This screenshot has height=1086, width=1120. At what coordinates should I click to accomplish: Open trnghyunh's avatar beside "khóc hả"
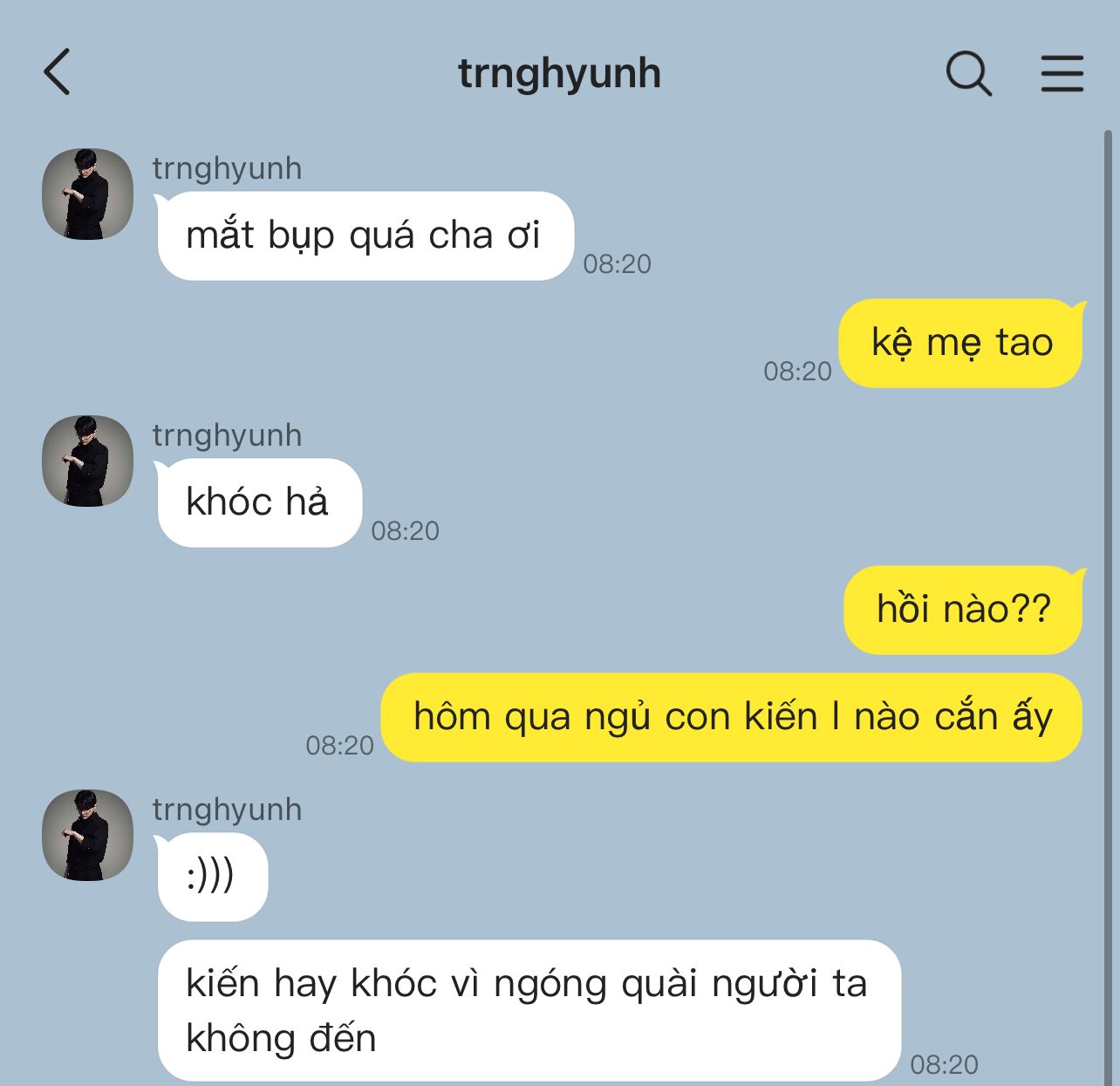click(x=88, y=461)
